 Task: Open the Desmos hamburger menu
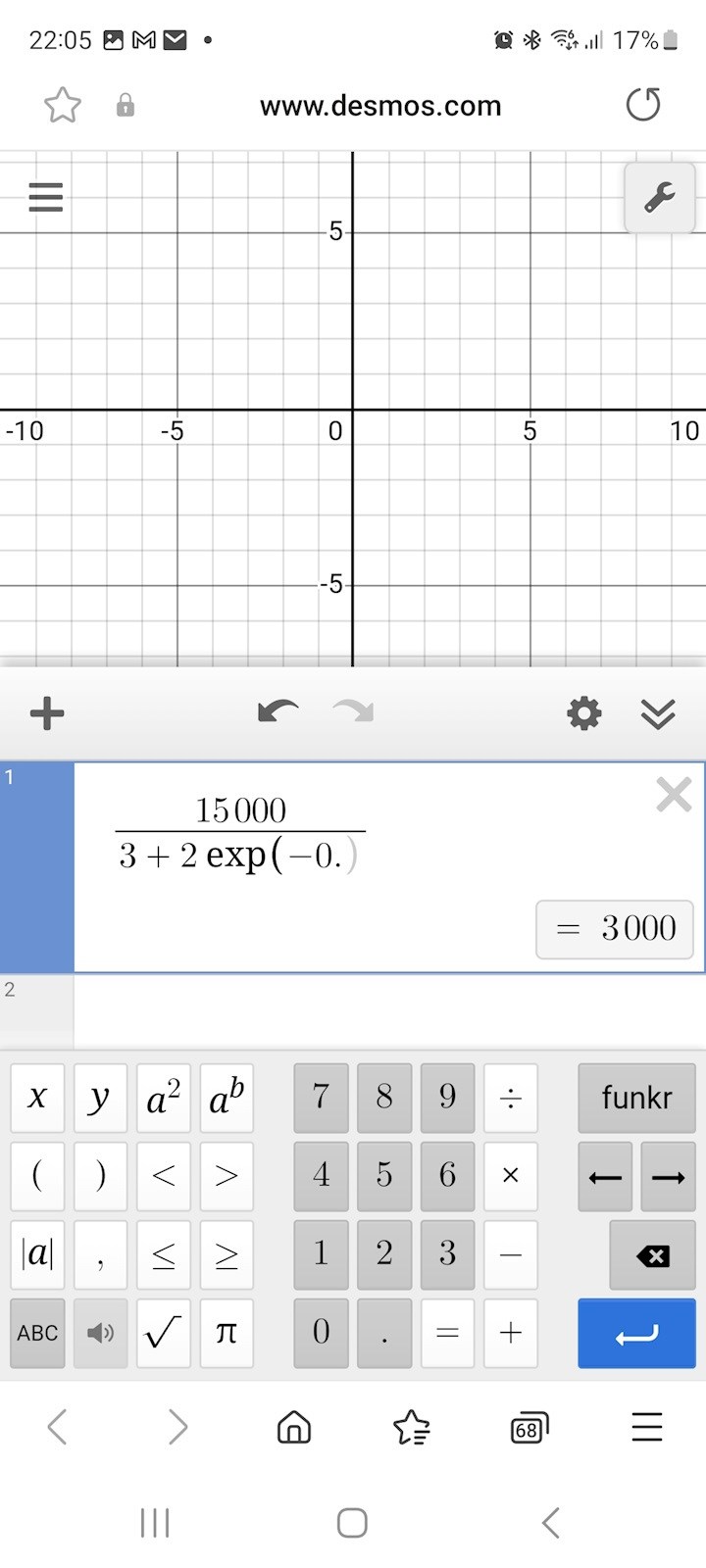46,197
